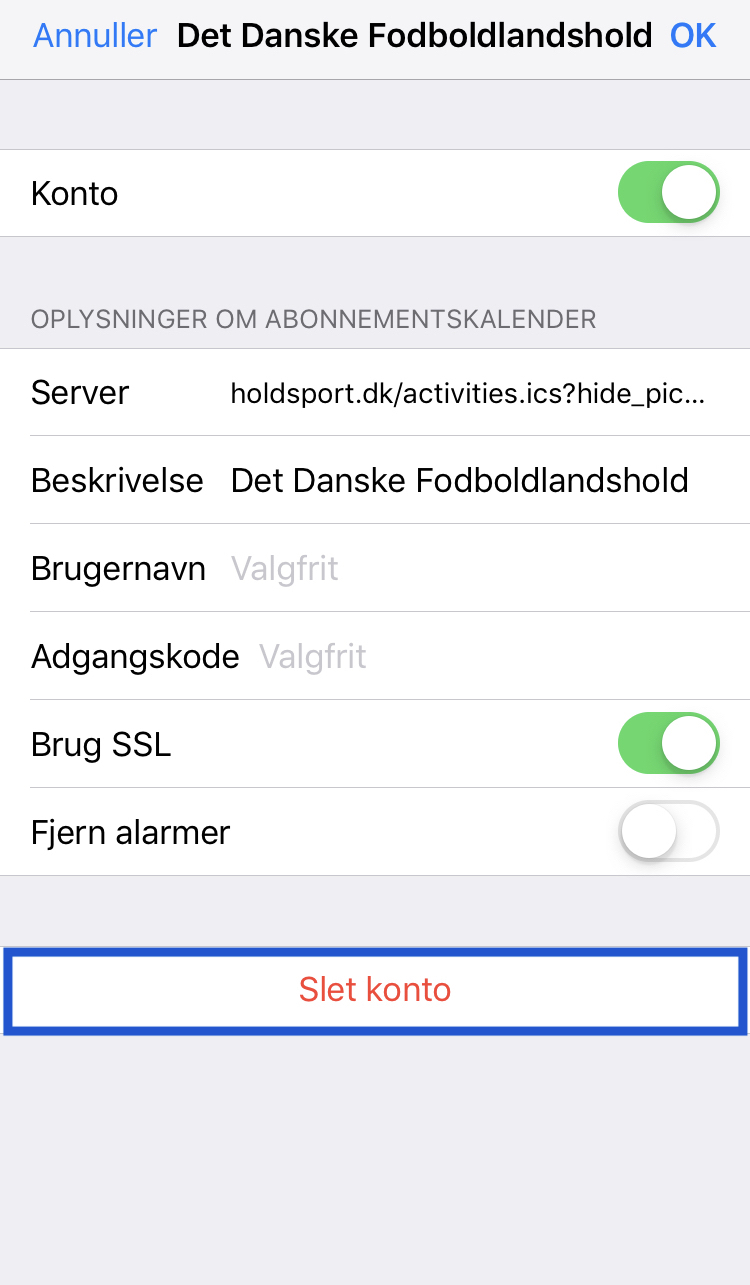The image size is (750, 1285).
Task: Turn off the Konto switch
Action: click(668, 192)
